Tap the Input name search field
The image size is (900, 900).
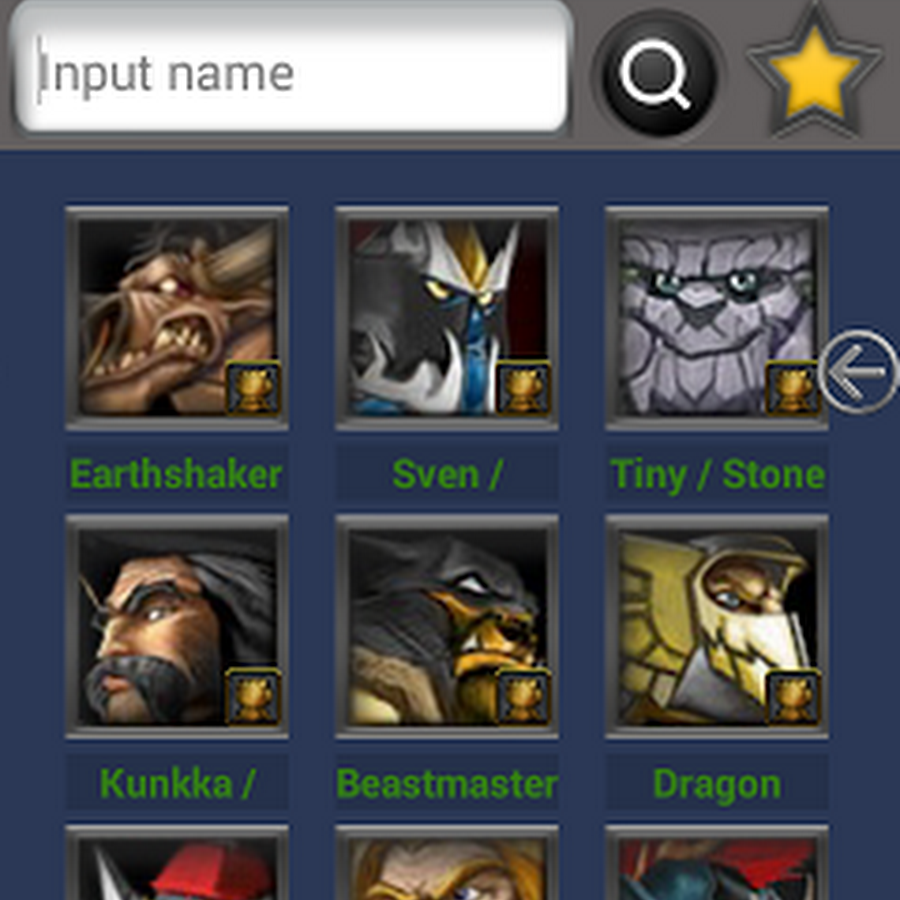(x=292, y=70)
